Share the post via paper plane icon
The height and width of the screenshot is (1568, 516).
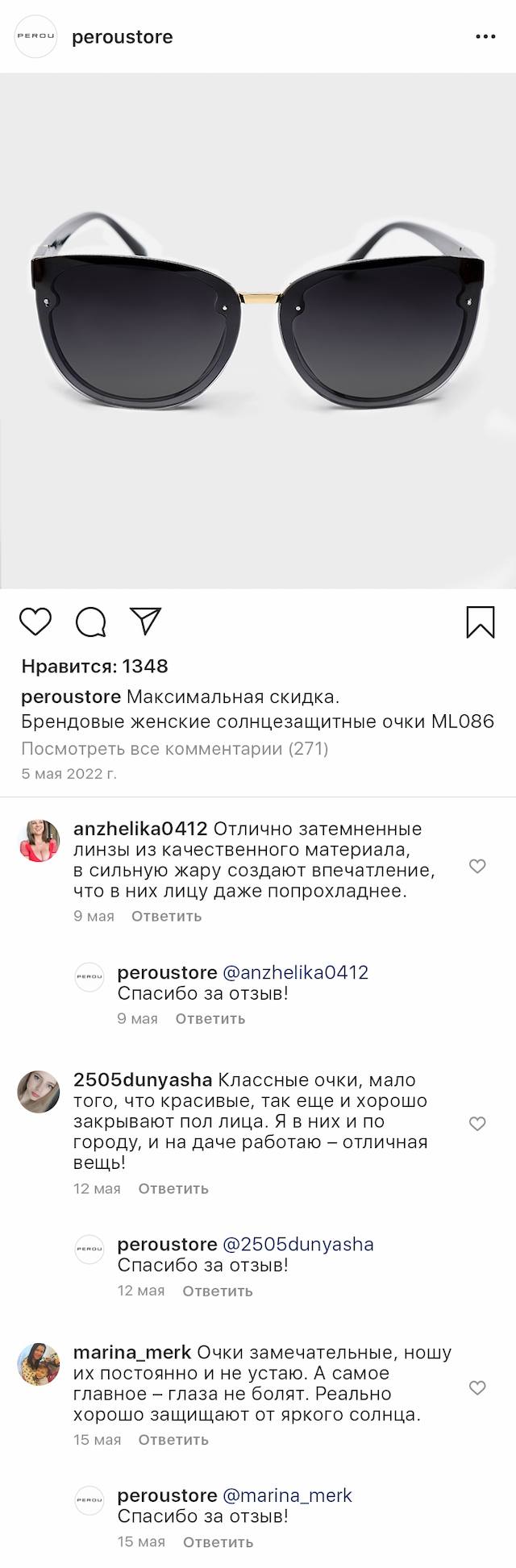(146, 621)
